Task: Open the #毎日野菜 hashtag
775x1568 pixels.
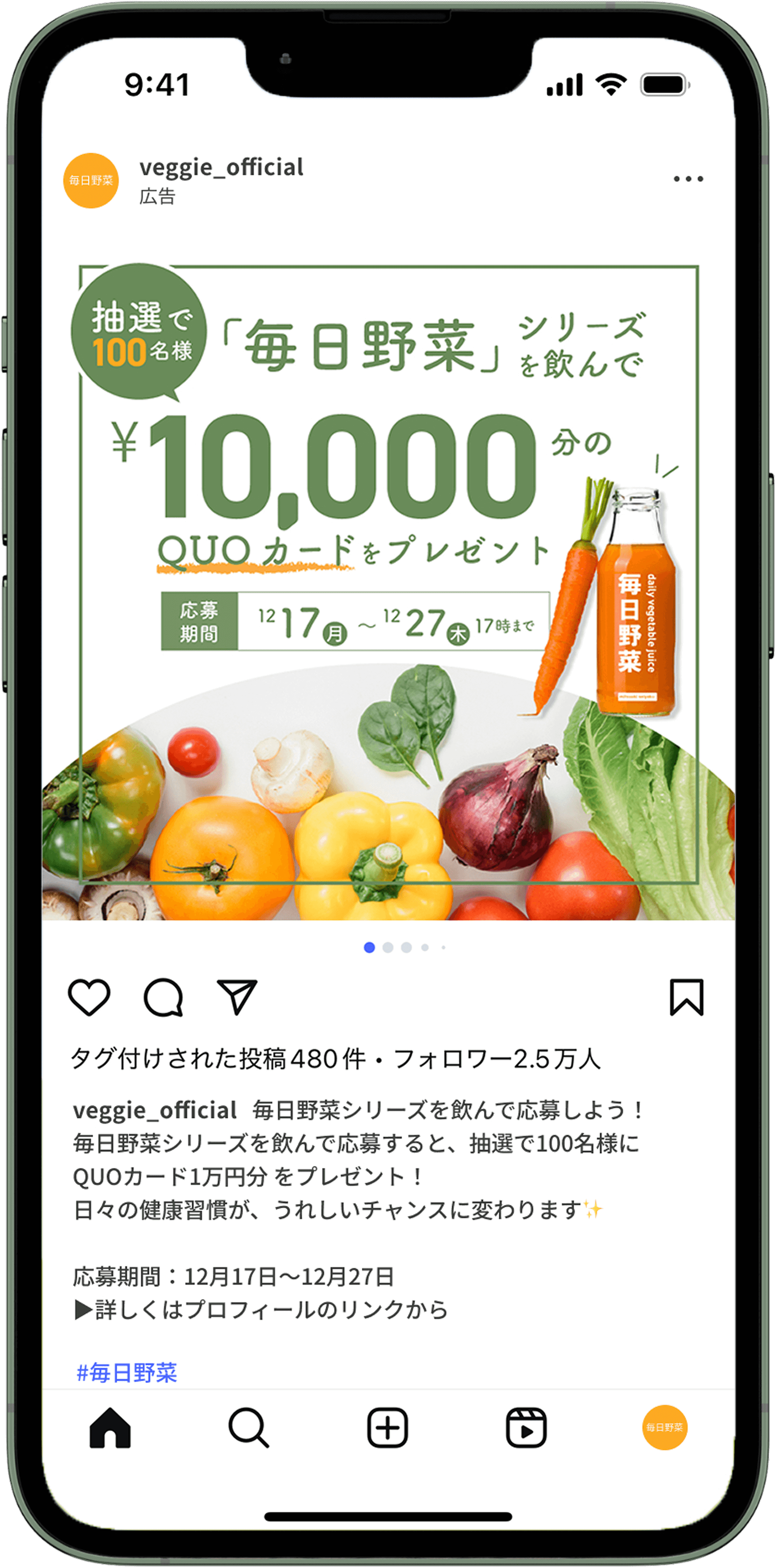Action: 127,1373
